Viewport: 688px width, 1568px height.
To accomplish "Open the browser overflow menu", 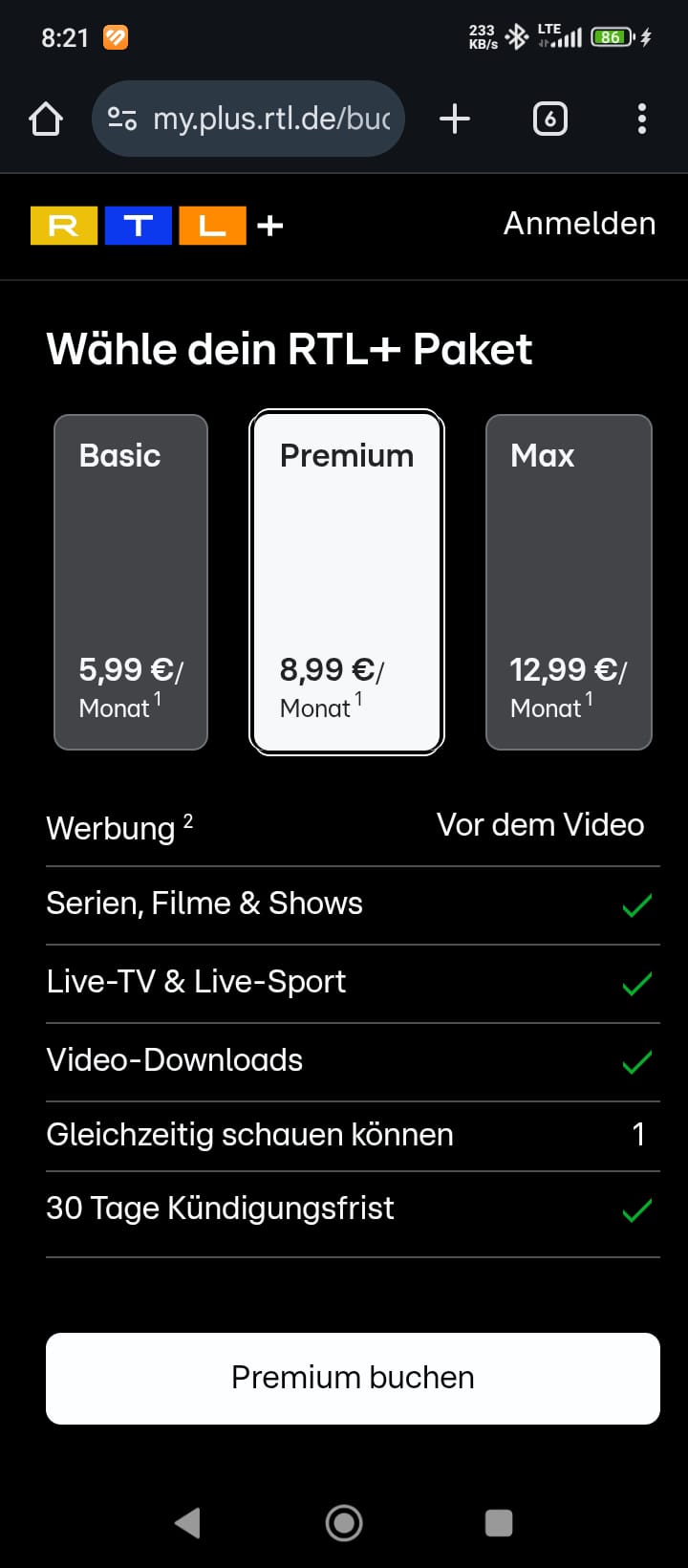I will coord(641,120).
